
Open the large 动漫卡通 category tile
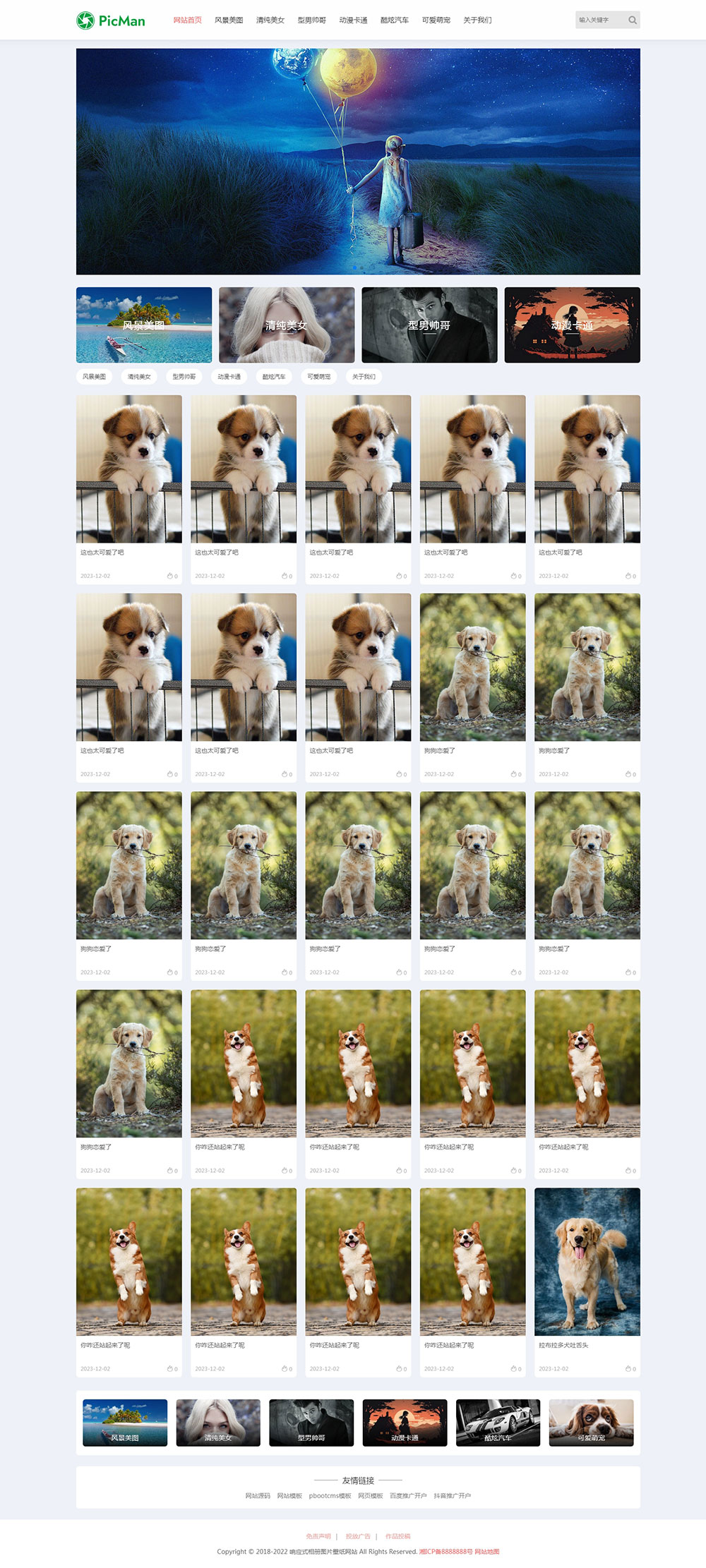572,325
